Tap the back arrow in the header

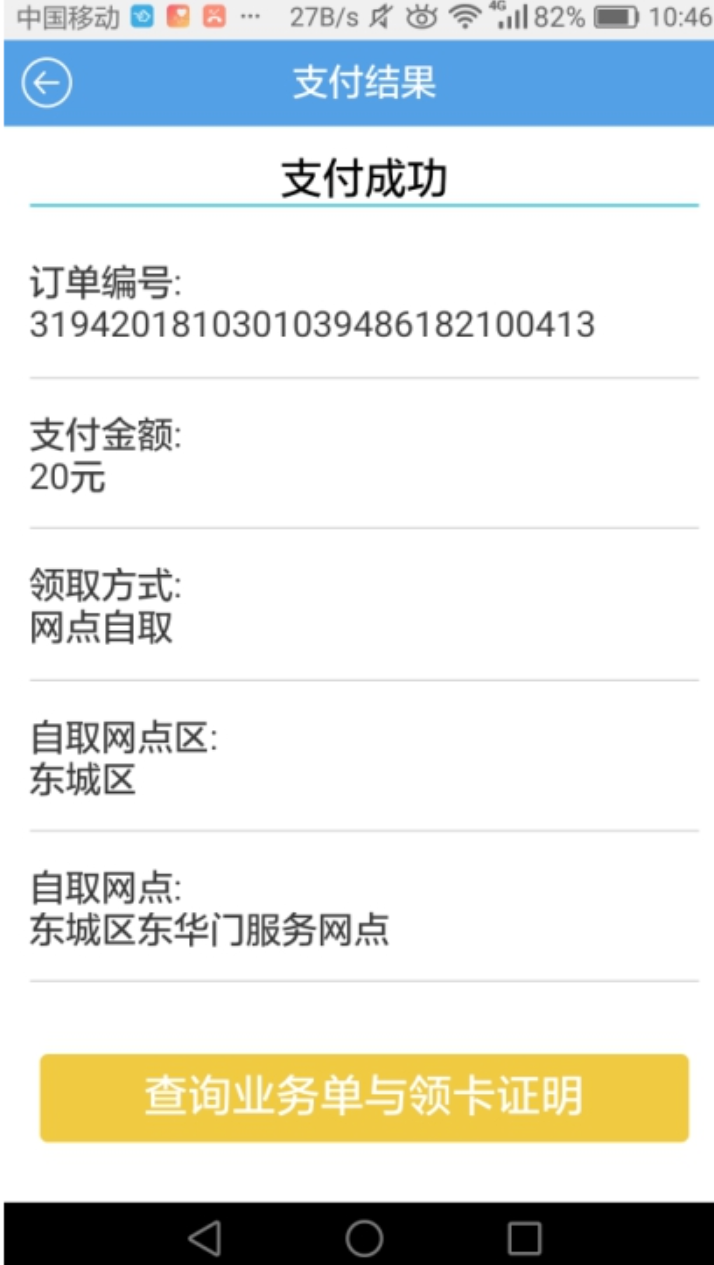(46, 83)
